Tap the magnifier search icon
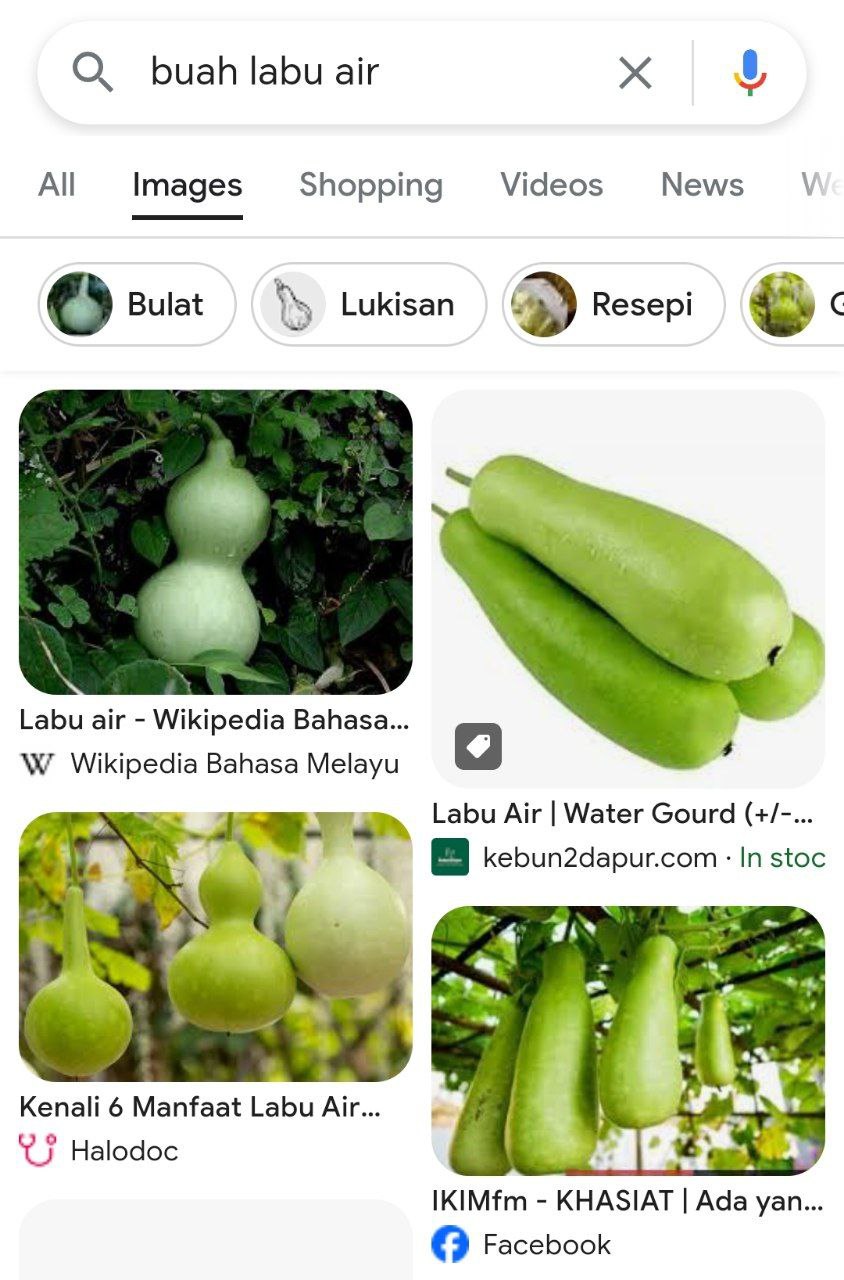The width and height of the screenshot is (844, 1280). [x=93, y=72]
